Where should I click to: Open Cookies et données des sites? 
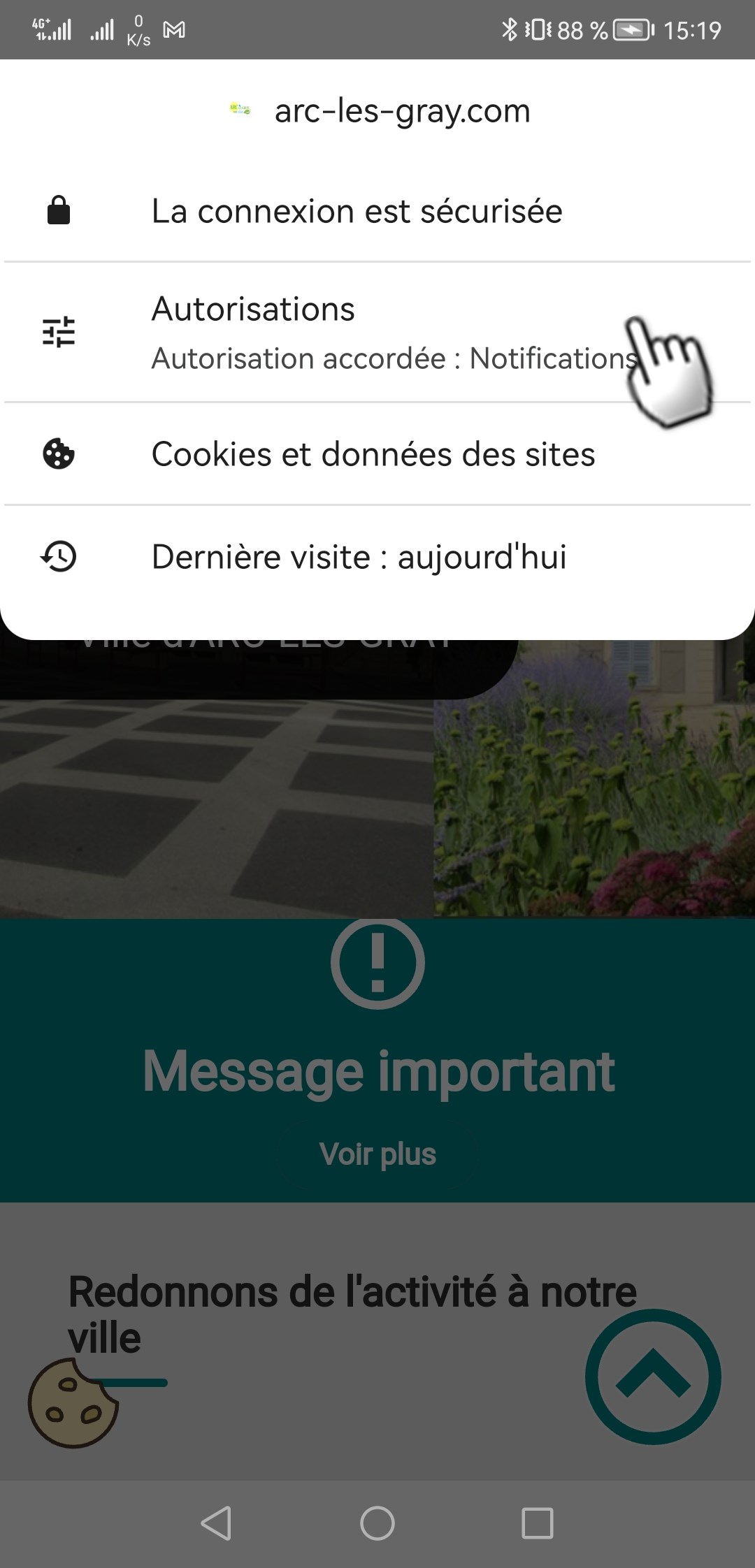point(373,455)
